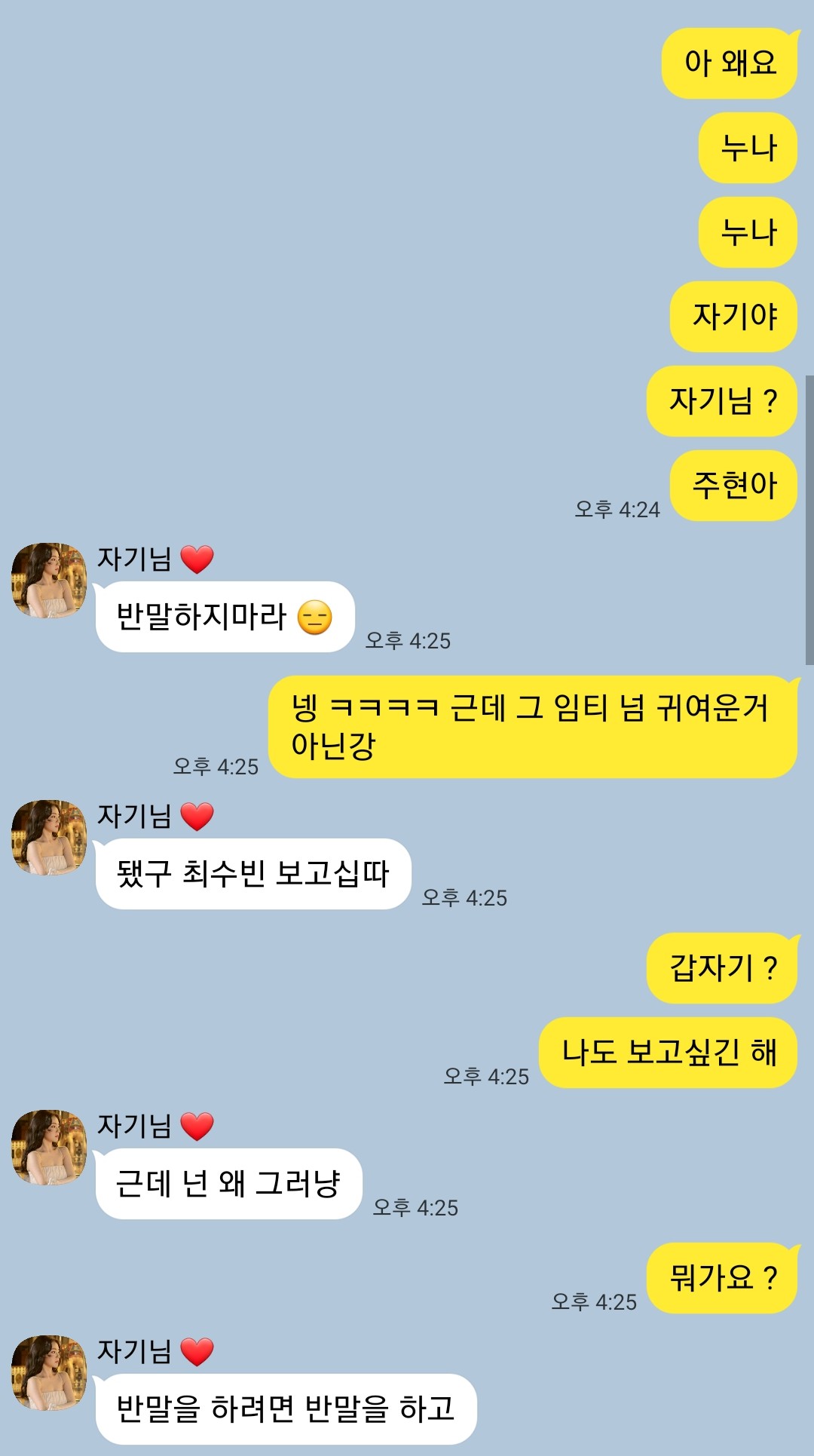Screen dimensions: 814x1456
Task: Open profile photo beside "됐구 최수빈 보고십따" message
Action: [x=49, y=838]
